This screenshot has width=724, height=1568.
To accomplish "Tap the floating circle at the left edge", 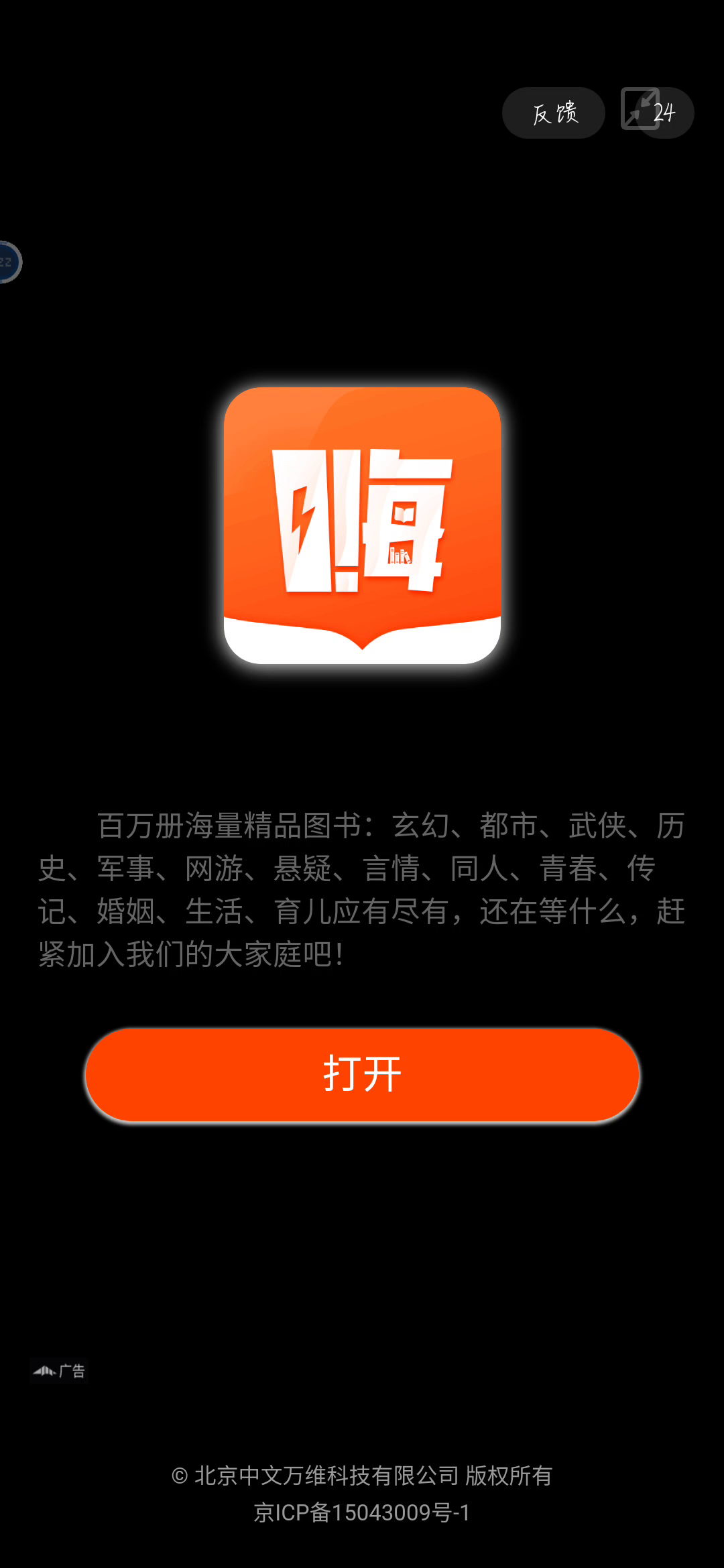I will click(9, 262).
